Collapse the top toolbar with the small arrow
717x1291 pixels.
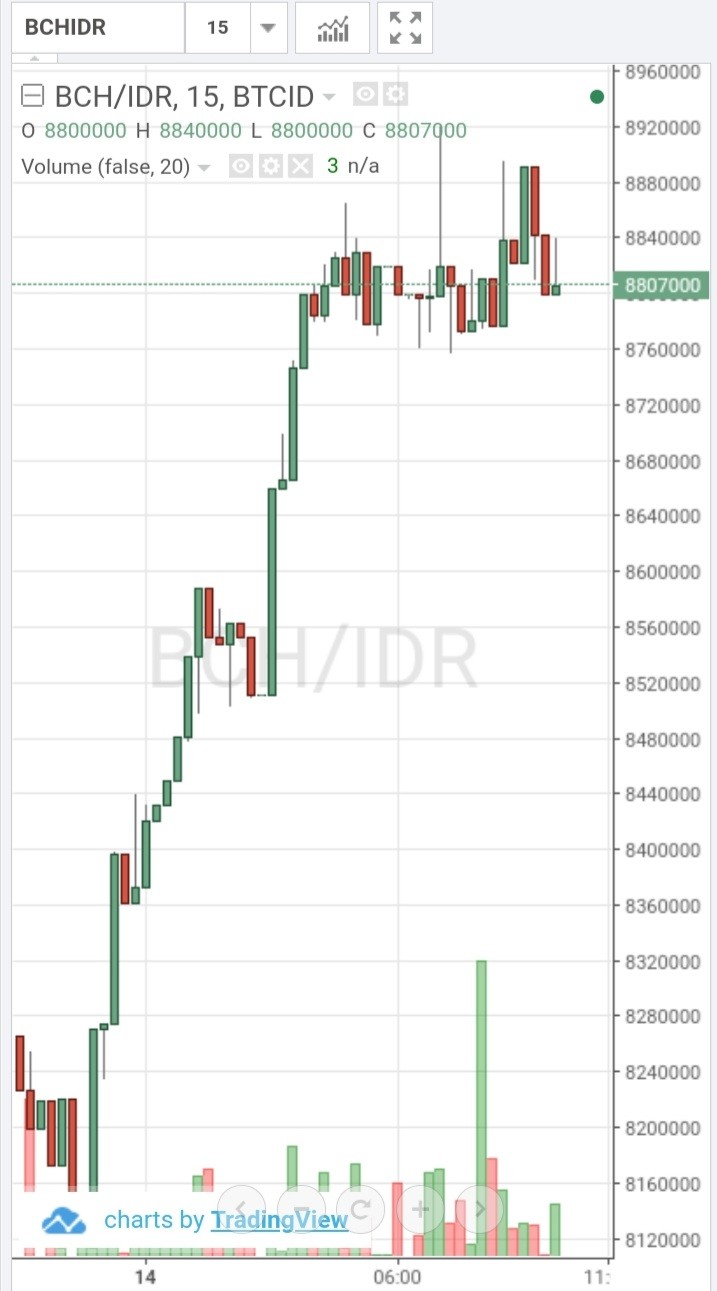tap(36, 59)
